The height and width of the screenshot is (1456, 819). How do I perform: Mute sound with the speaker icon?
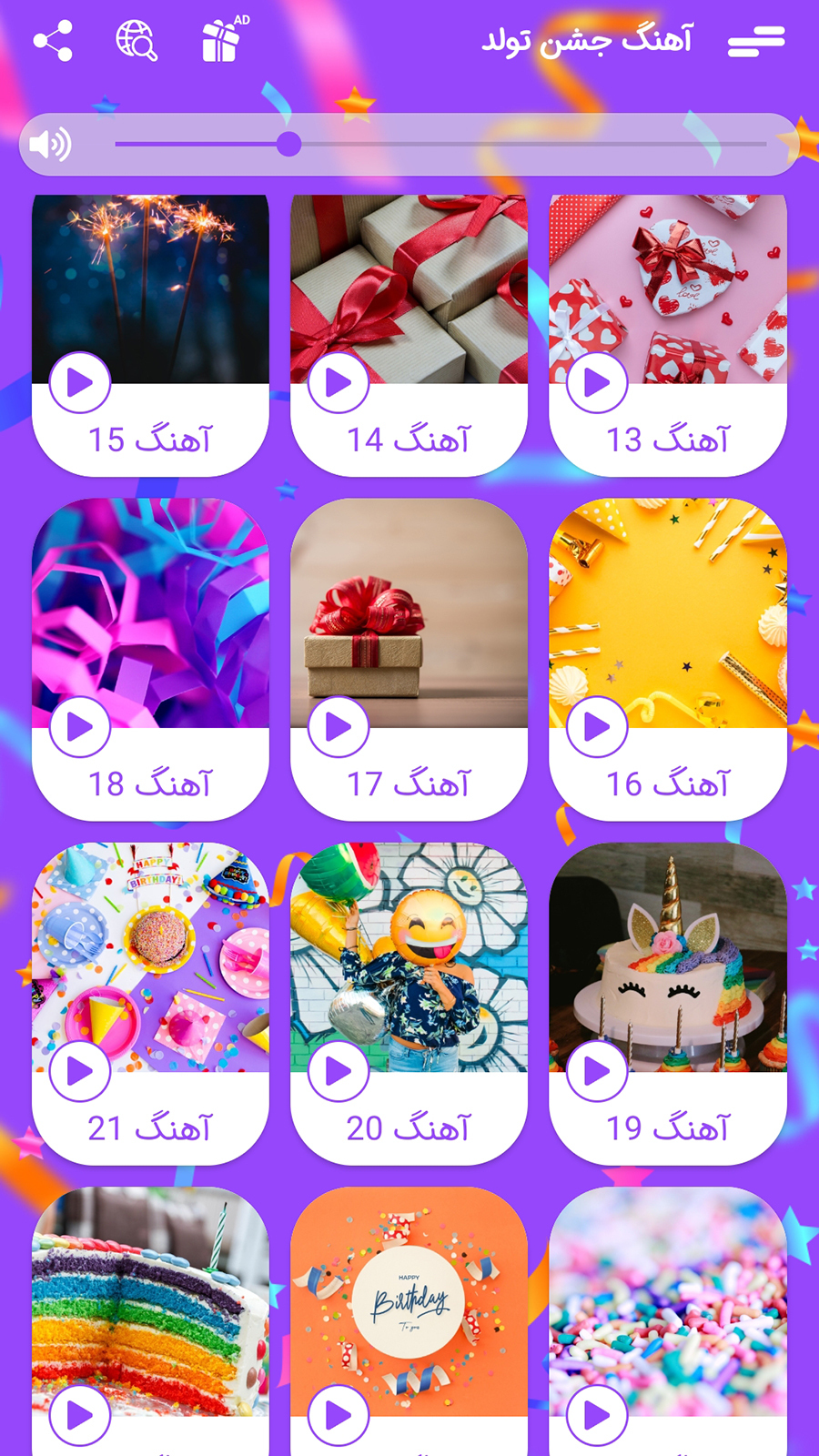(x=50, y=144)
